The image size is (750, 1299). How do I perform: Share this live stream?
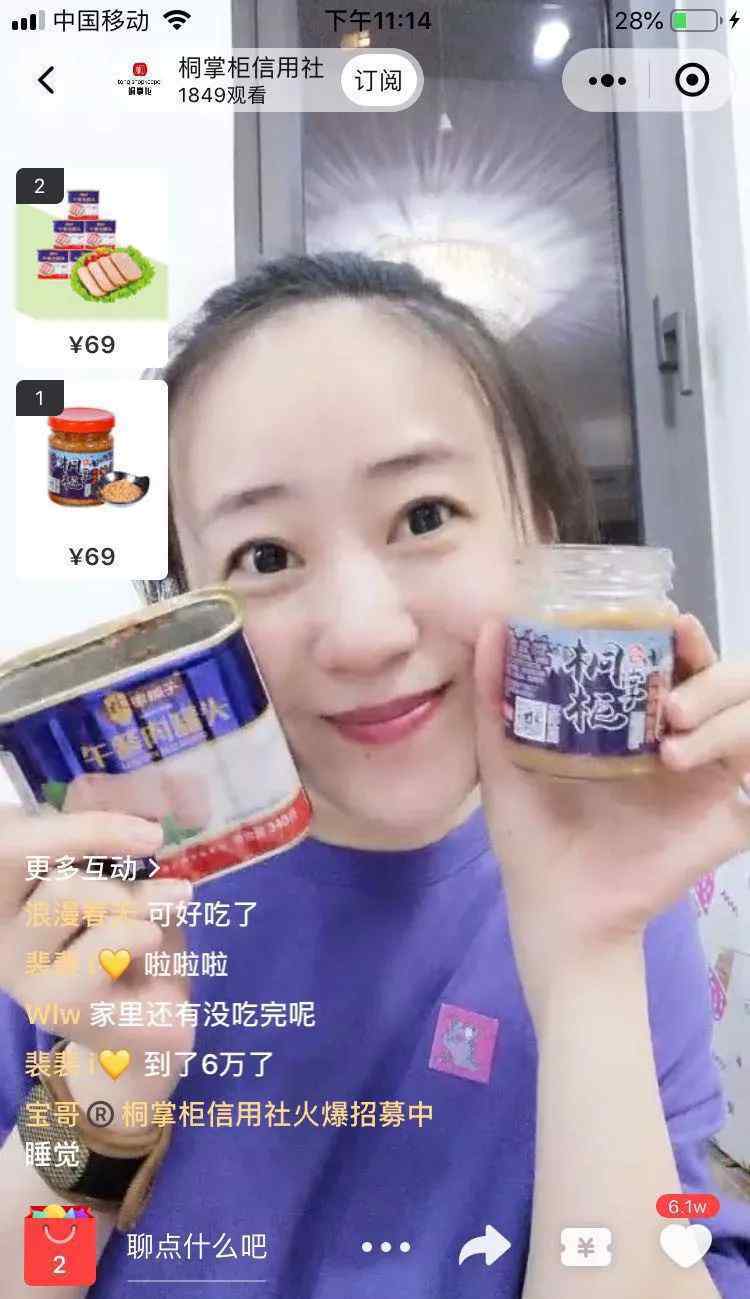click(x=484, y=1246)
